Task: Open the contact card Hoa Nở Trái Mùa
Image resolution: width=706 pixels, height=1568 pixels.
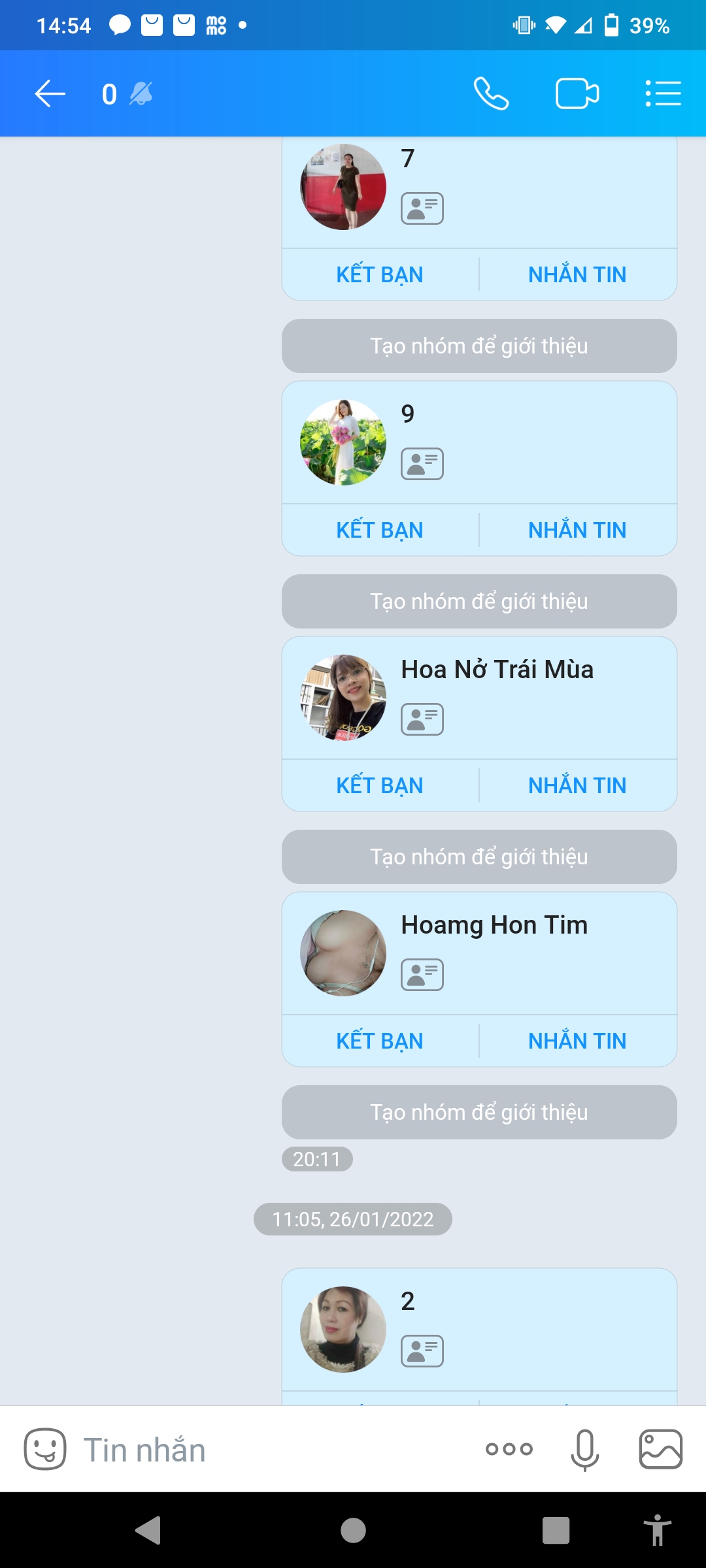Action: pos(479,698)
